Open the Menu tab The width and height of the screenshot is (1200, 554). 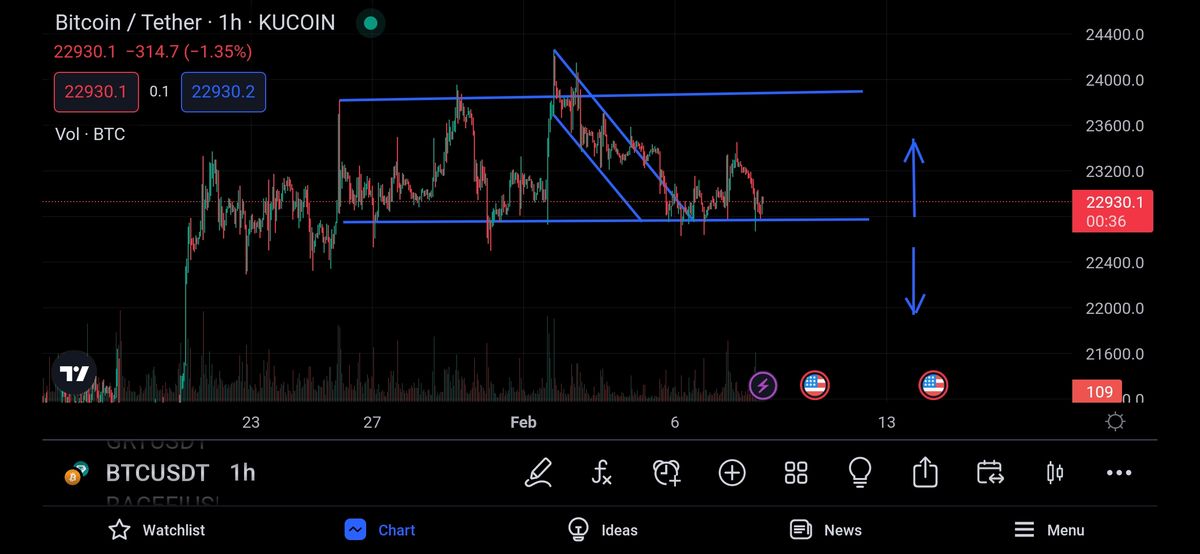[x=1049, y=530]
